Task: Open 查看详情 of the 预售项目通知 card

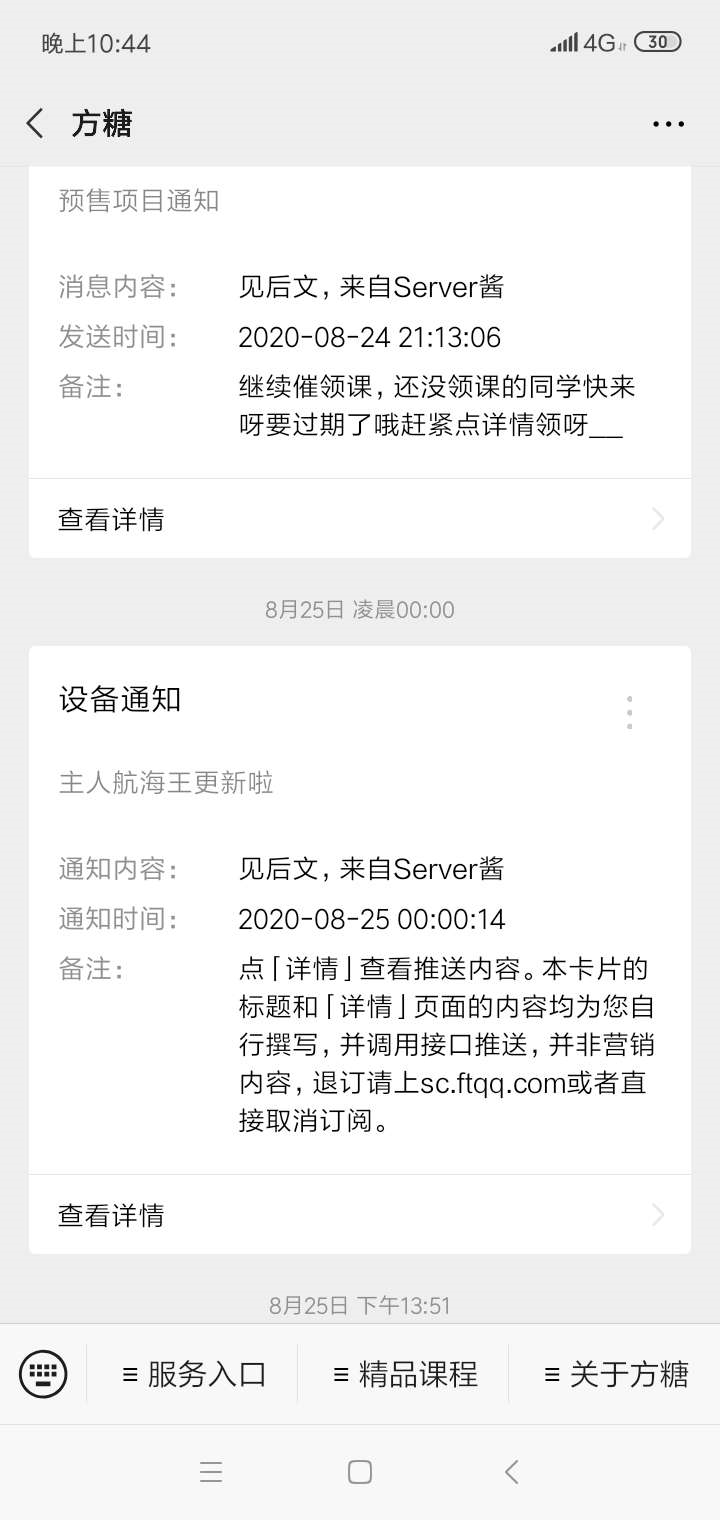Action: 360,519
